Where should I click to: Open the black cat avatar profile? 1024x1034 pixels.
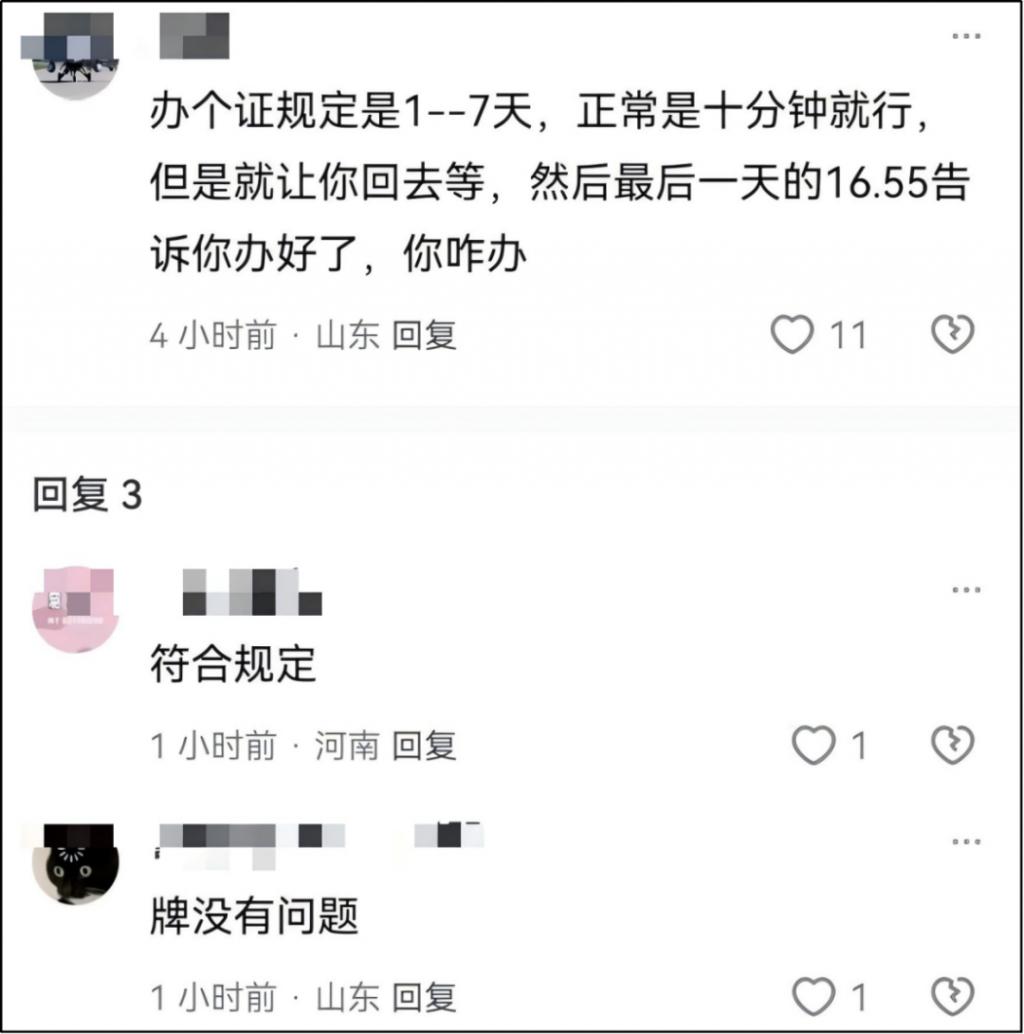coord(76,861)
